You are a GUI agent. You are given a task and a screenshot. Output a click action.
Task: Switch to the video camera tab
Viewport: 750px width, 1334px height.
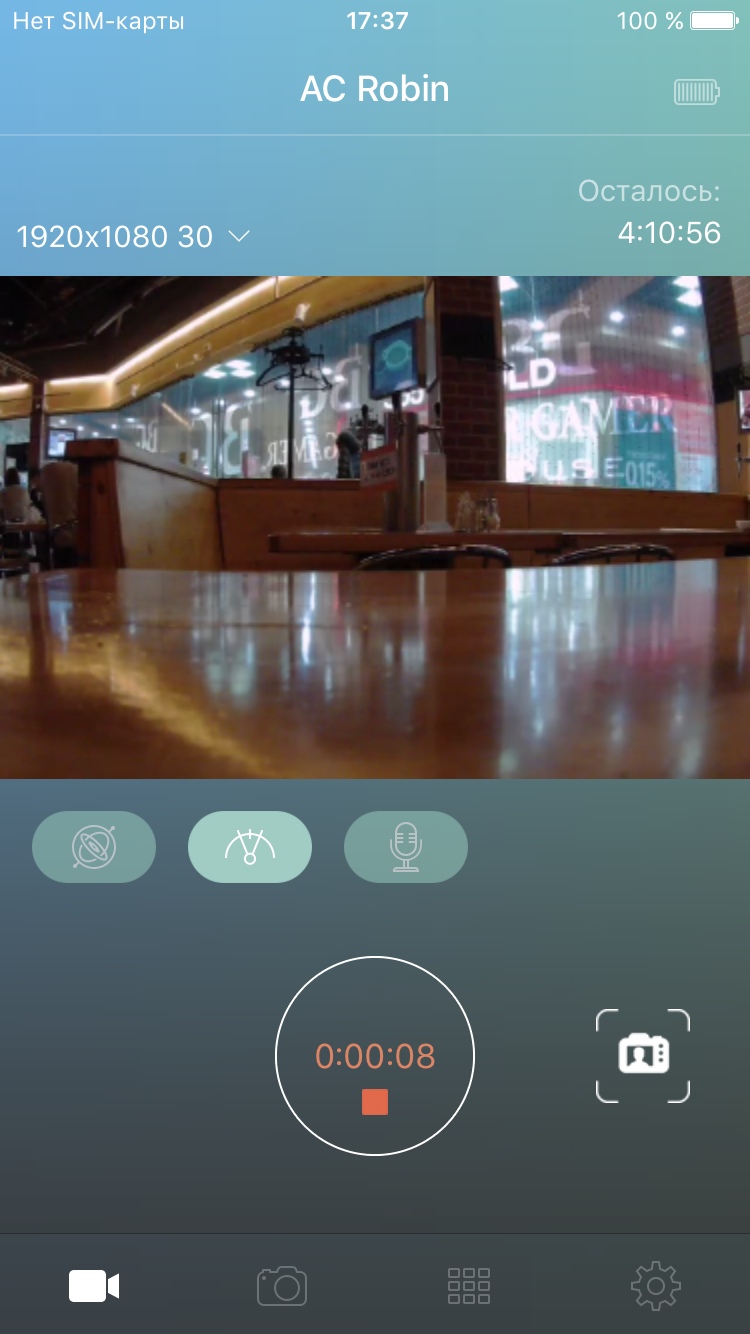coord(94,1286)
